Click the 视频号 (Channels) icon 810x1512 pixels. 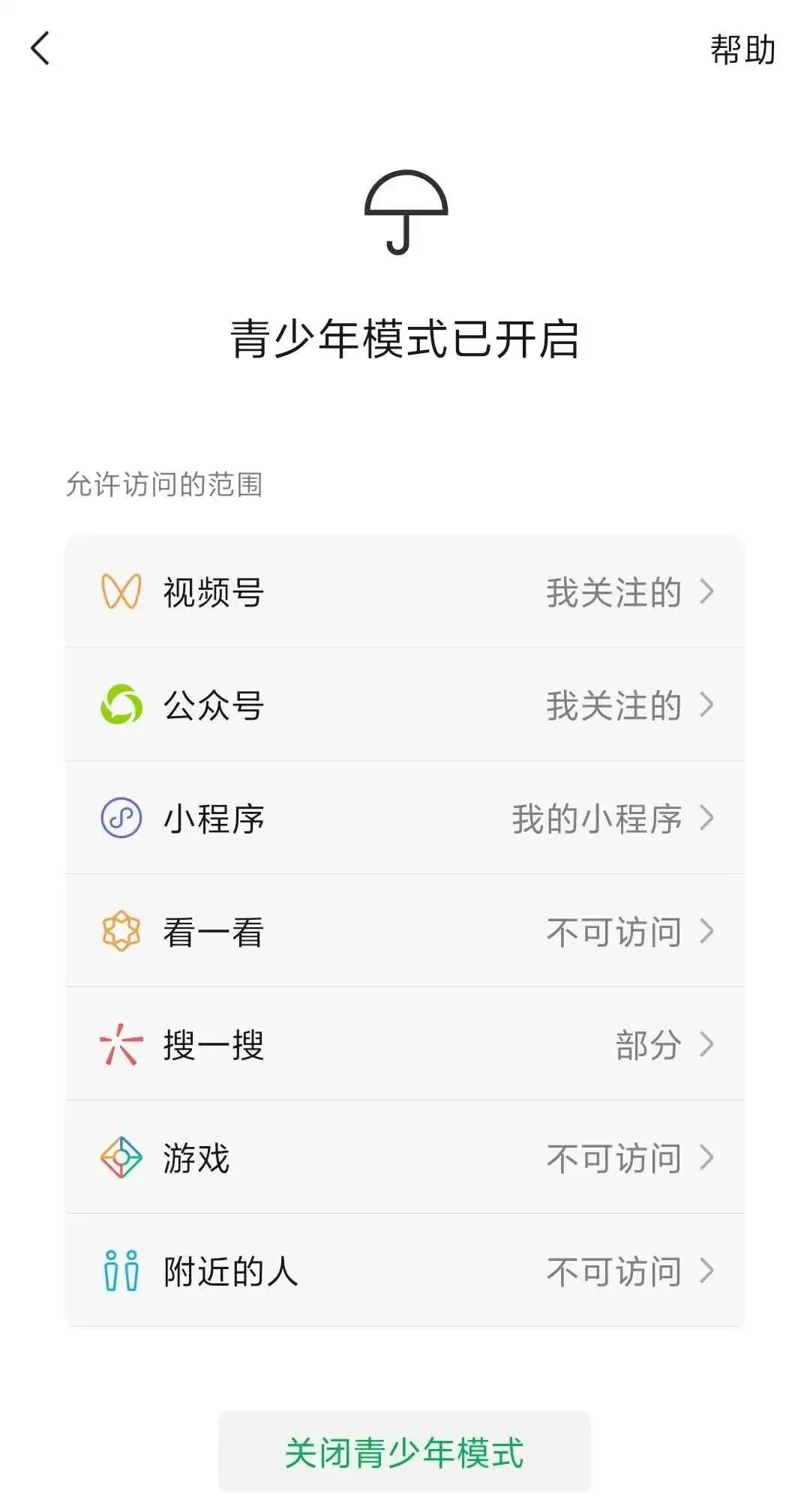click(x=122, y=594)
